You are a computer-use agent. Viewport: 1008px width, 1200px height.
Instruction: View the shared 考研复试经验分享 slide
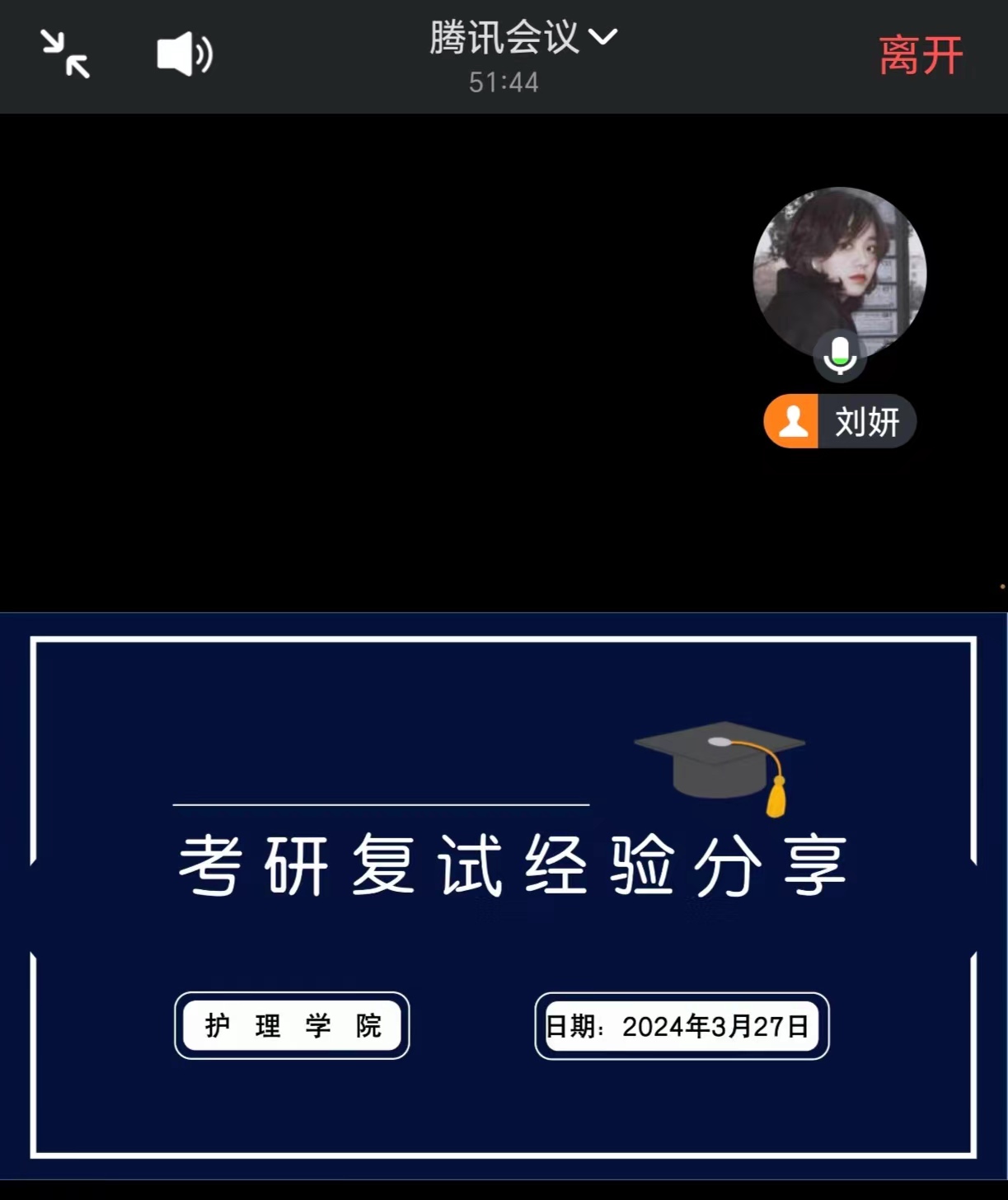[x=504, y=897]
